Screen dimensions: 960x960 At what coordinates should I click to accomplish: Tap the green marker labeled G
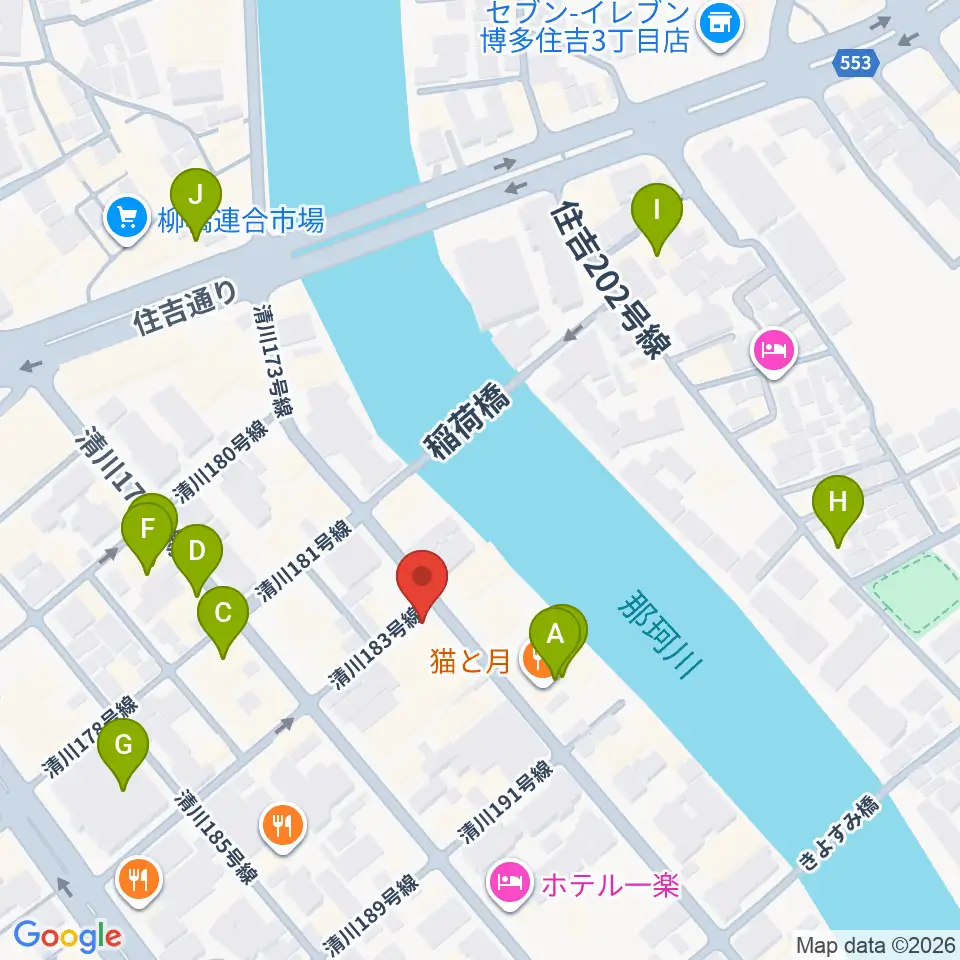[x=123, y=754]
